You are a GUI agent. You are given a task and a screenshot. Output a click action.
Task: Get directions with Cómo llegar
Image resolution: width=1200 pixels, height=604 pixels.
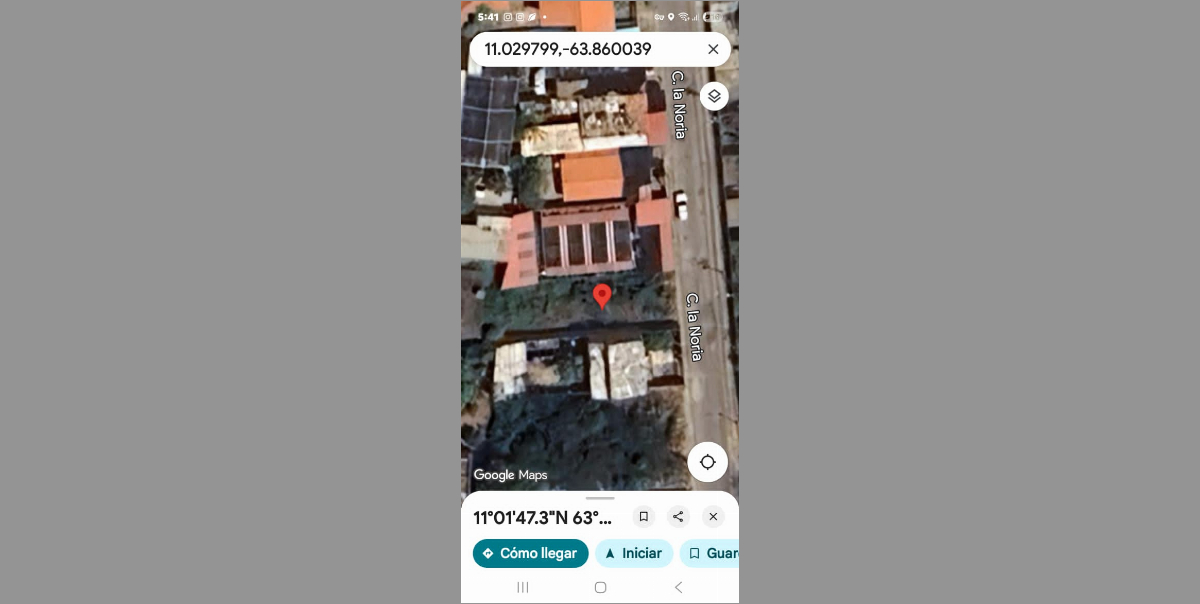pyautogui.click(x=530, y=553)
